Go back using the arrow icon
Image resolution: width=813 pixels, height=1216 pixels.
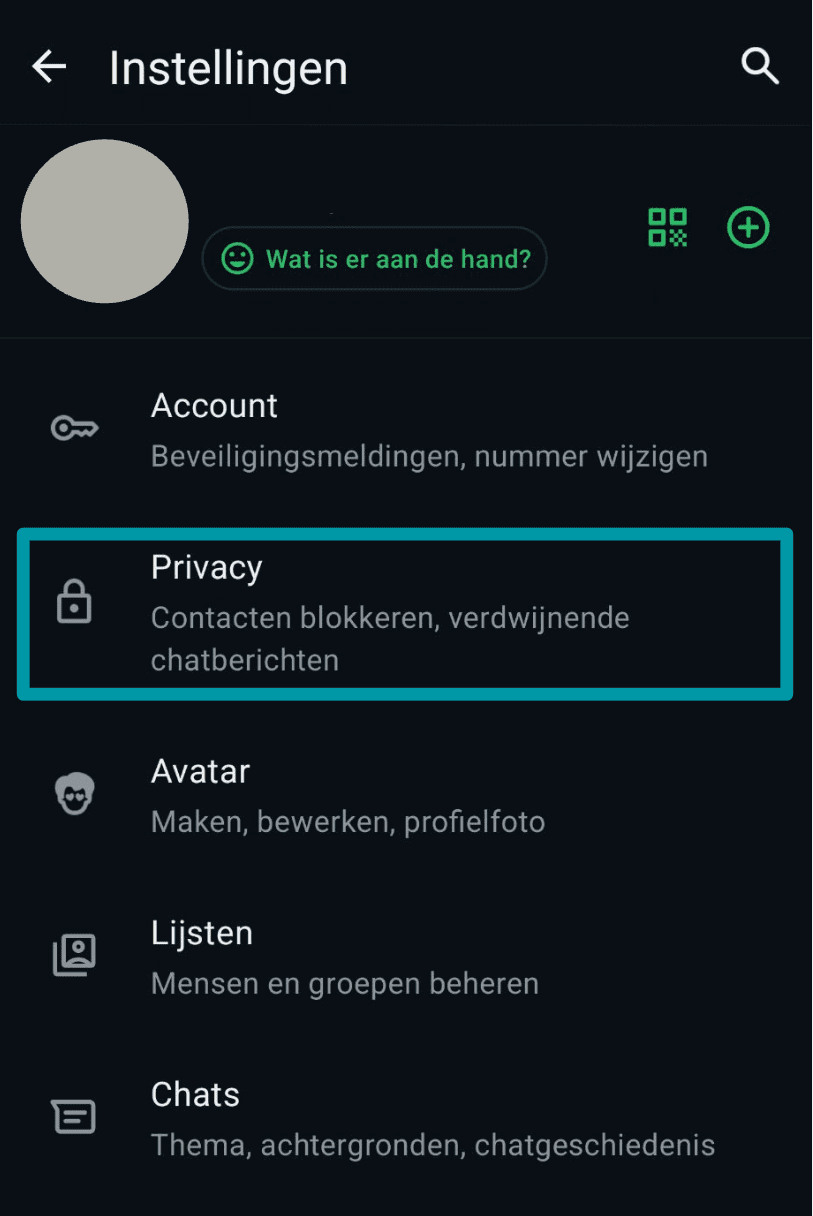48,65
